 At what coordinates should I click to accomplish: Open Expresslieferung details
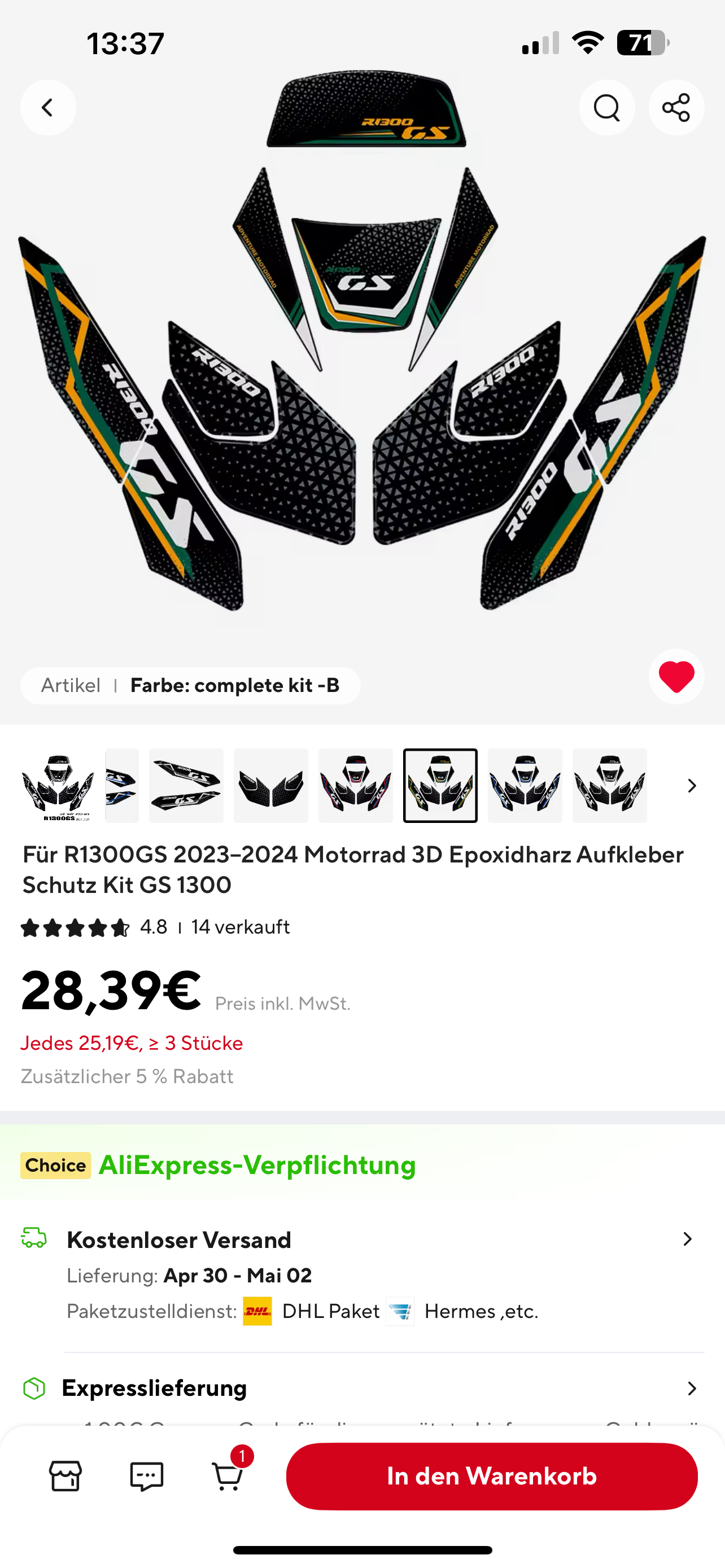coord(691,1389)
